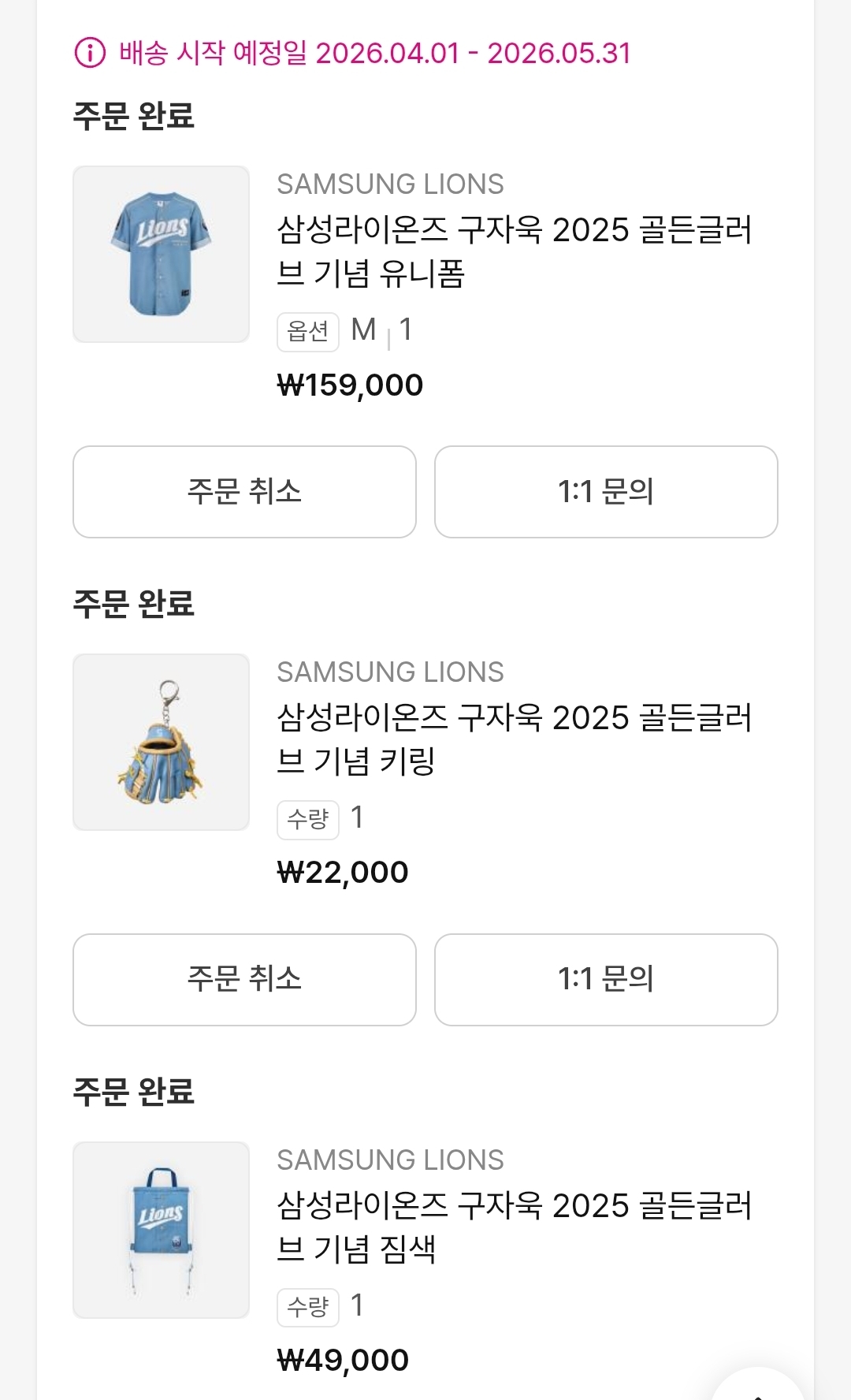Open the 기념 짐색 product image

162,1230
